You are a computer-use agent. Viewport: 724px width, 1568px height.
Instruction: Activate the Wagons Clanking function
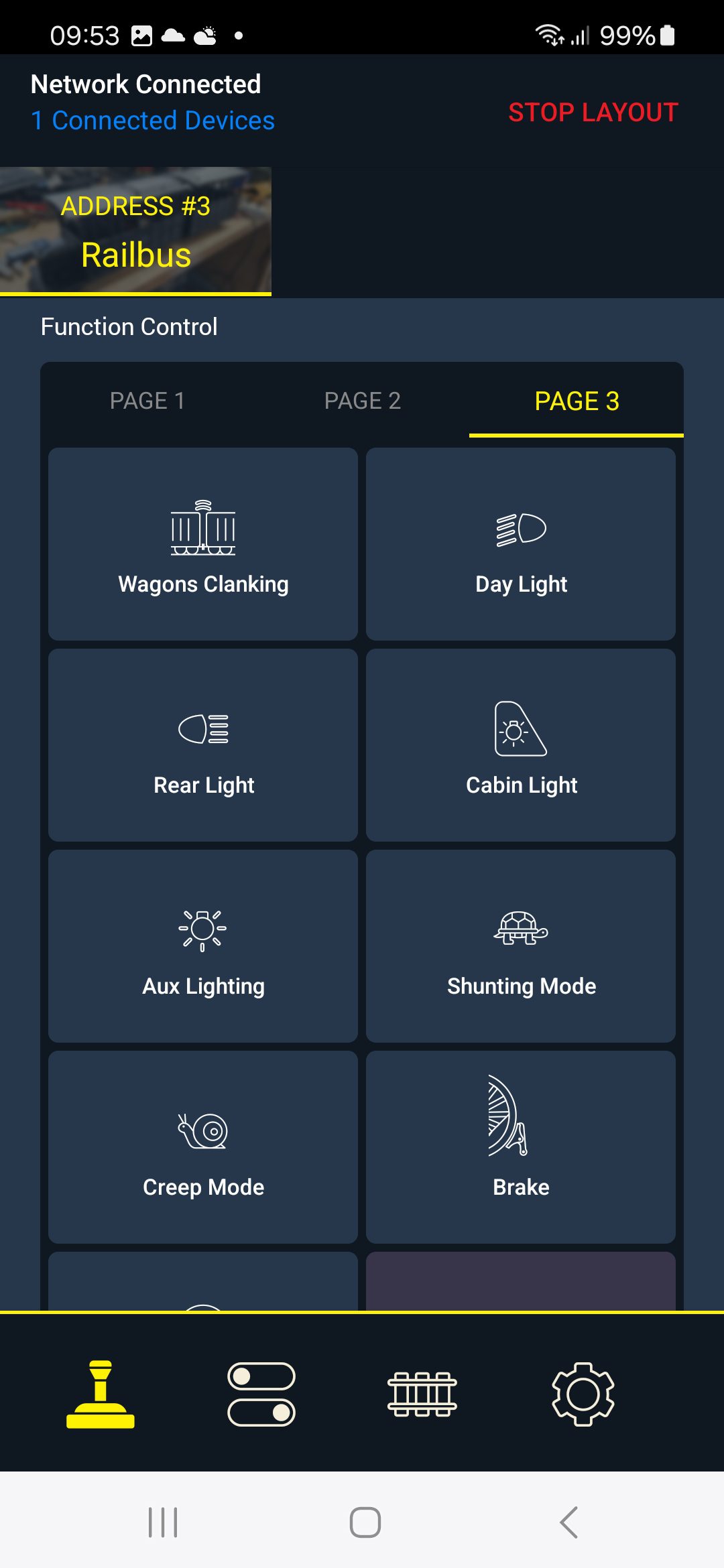click(203, 544)
